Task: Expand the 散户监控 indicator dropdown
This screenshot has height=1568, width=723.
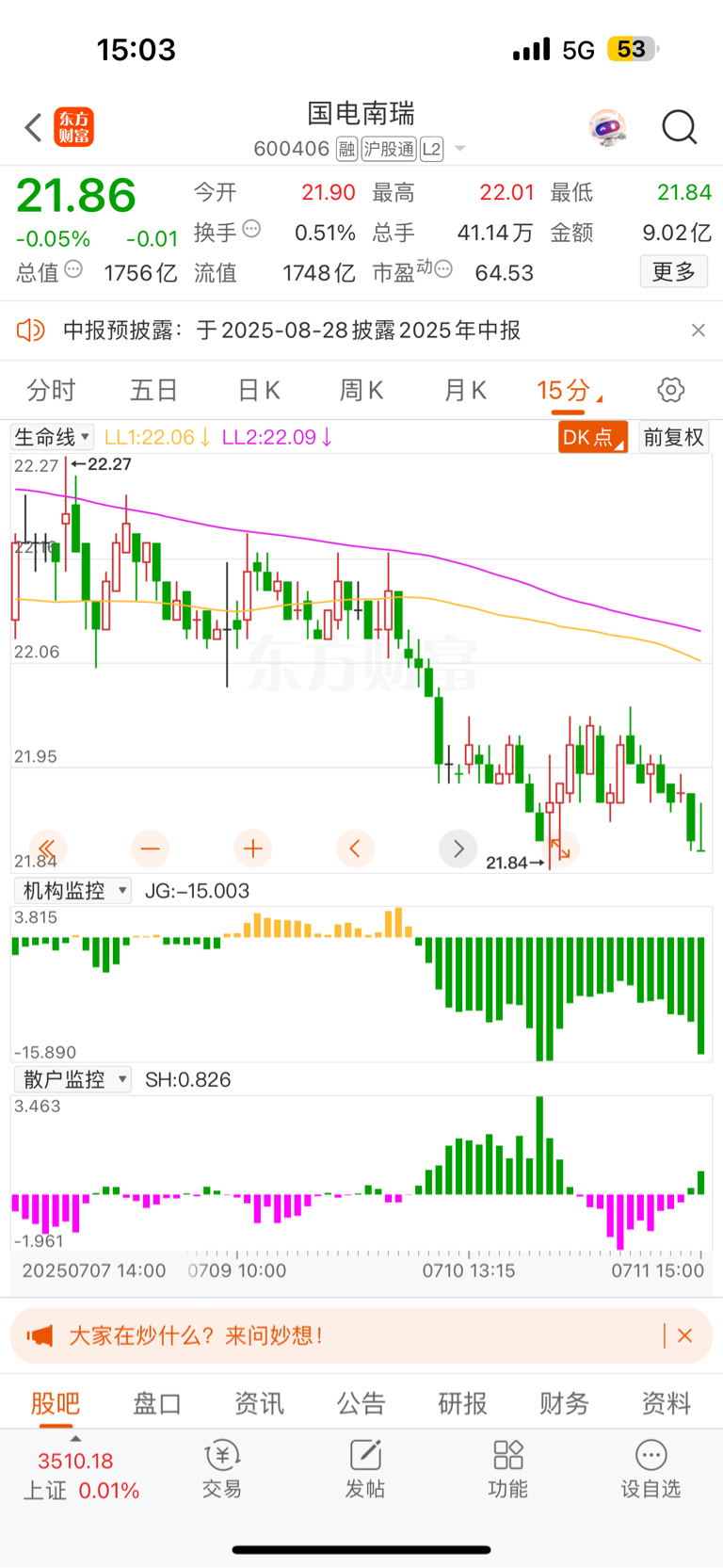Action: (72, 1079)
